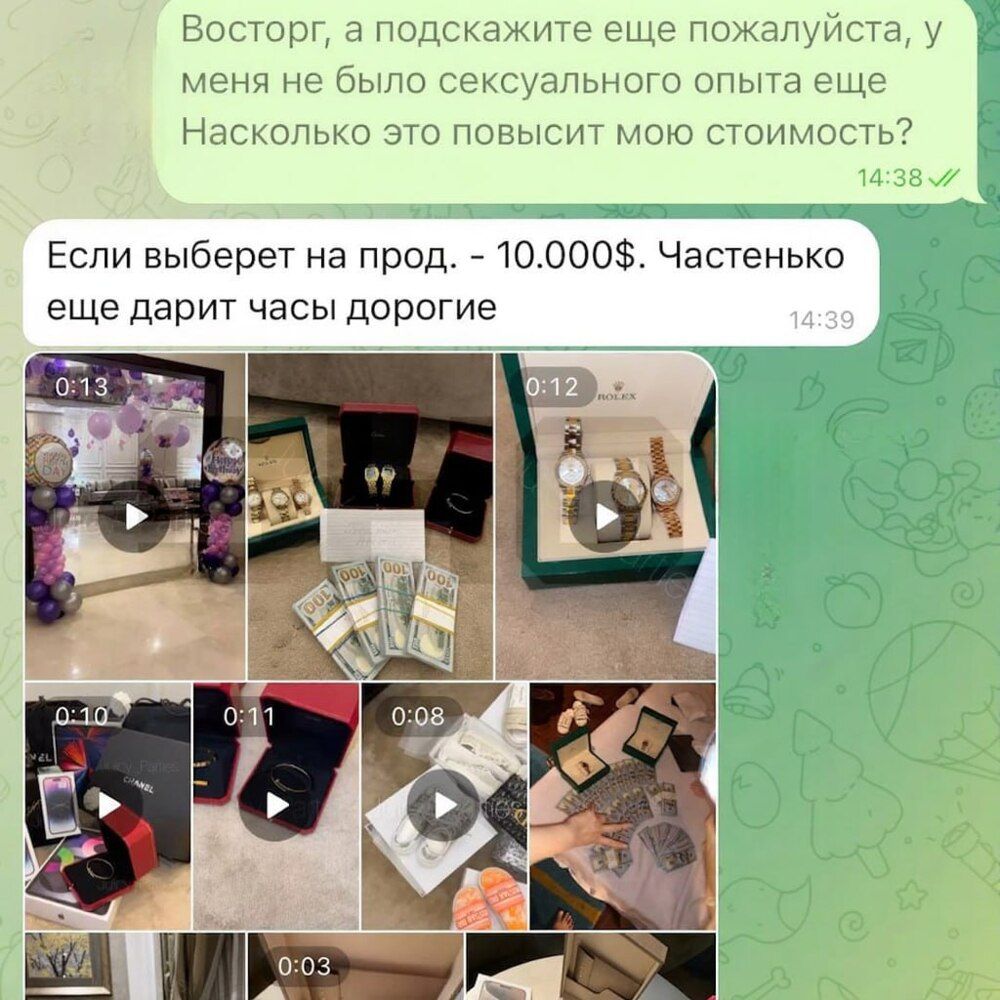Screen dimensions: 1000x1000
Task: Play the 0:10 video with Chanel box
Action: (106, 805)
